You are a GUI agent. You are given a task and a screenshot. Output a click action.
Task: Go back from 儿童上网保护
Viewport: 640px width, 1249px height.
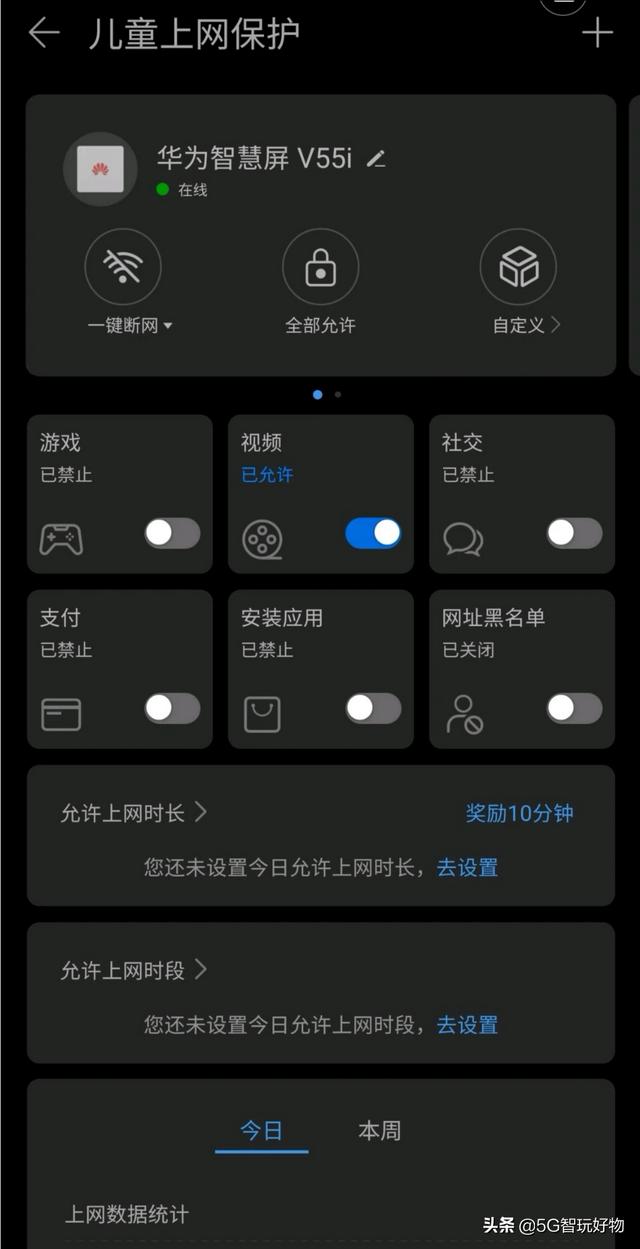point(43,33)
